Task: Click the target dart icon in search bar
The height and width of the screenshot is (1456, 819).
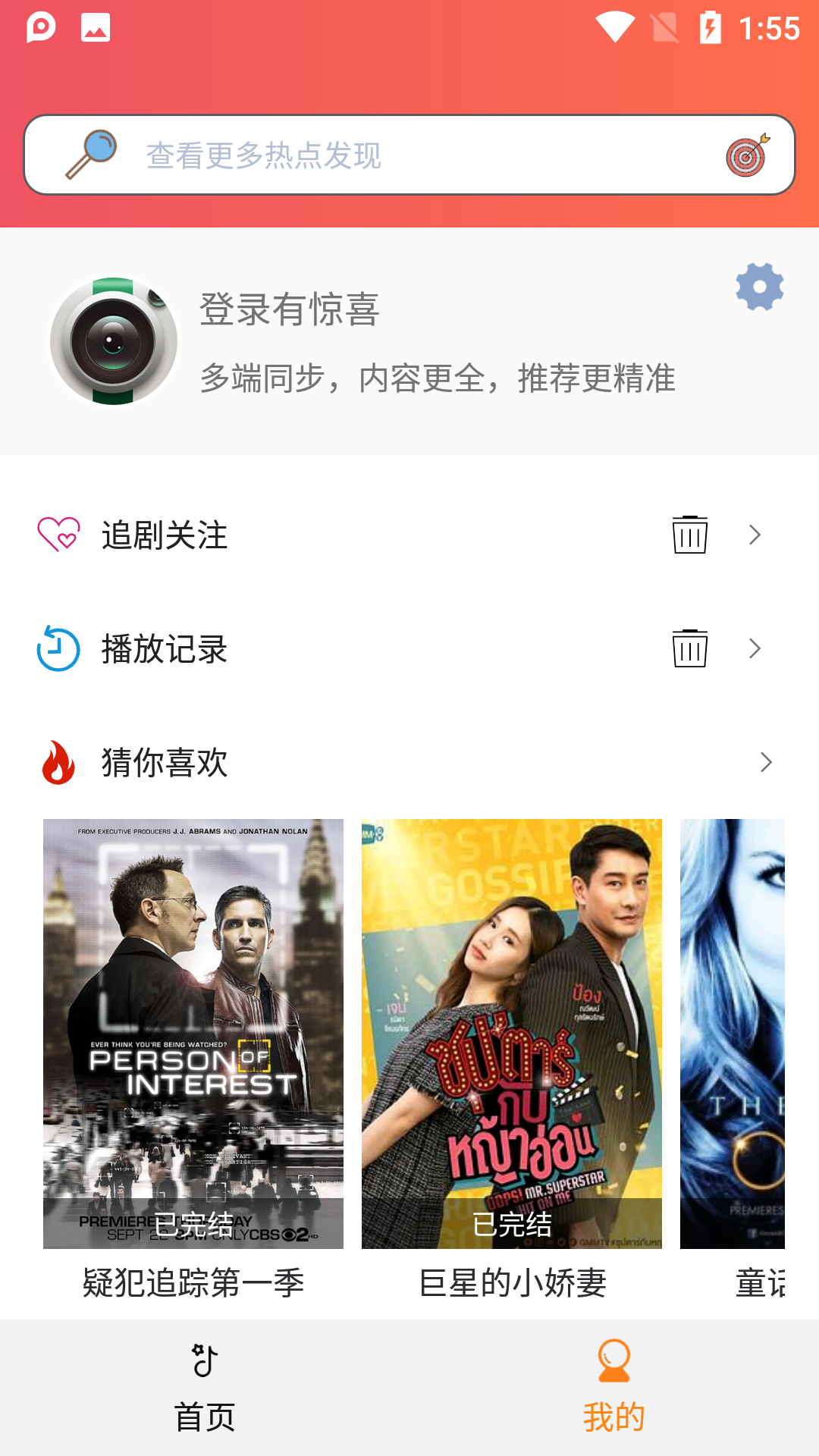Action: click(745, 155)
